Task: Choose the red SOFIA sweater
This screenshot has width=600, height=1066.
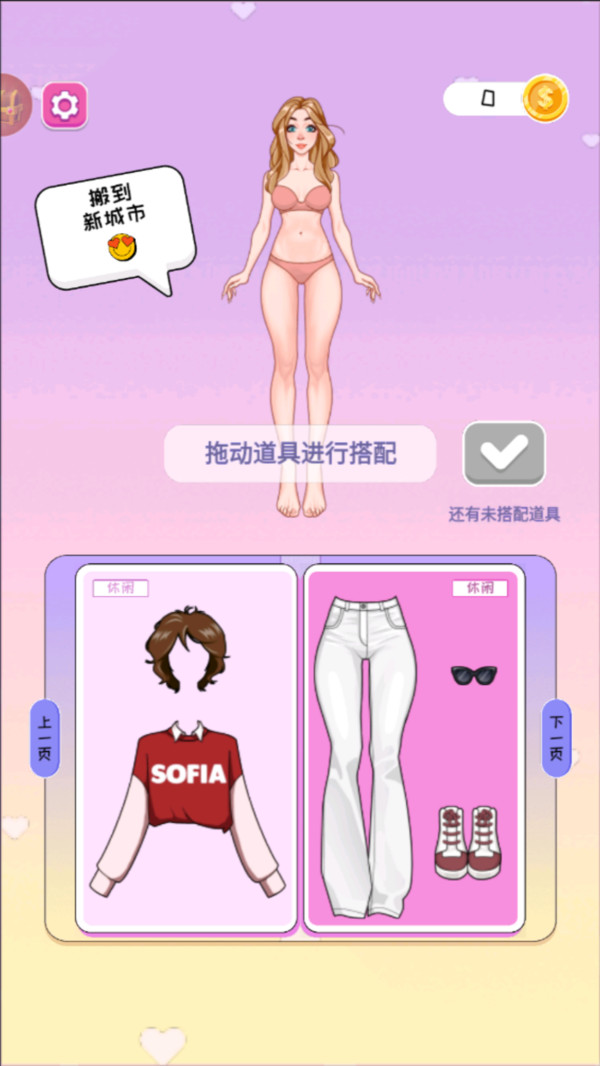Action: click(188, 790)
